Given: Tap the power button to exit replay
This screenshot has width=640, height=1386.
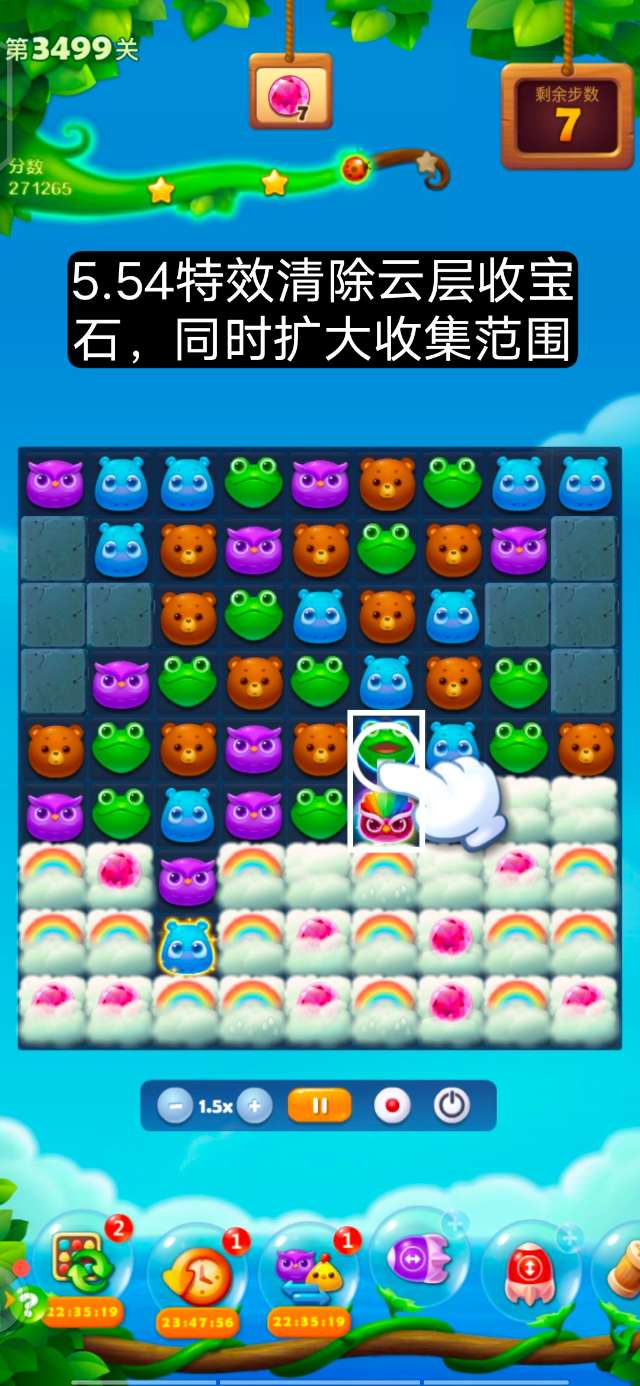Looking at the screenshot, I should [x=452, y=1106].
